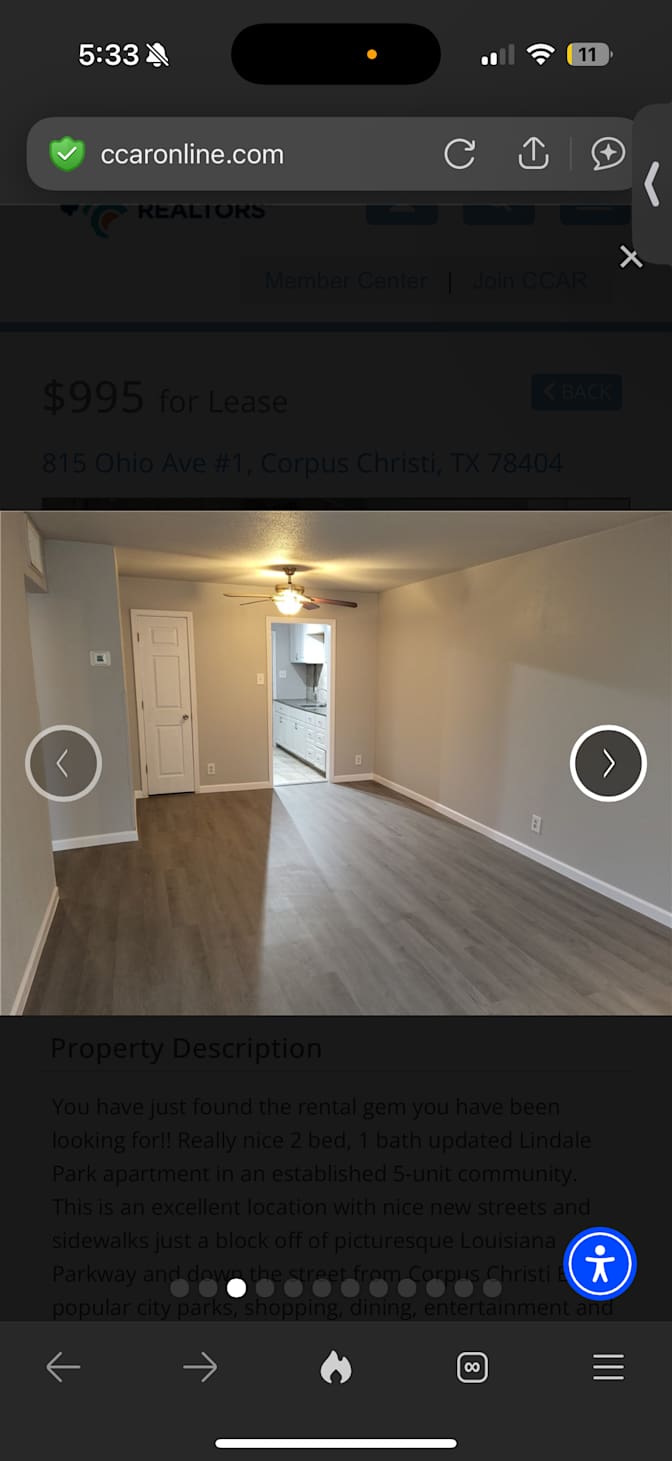Viewport: 672px width, 1461px height.
Task: Open the accessibility options button
Action: 600,1264
